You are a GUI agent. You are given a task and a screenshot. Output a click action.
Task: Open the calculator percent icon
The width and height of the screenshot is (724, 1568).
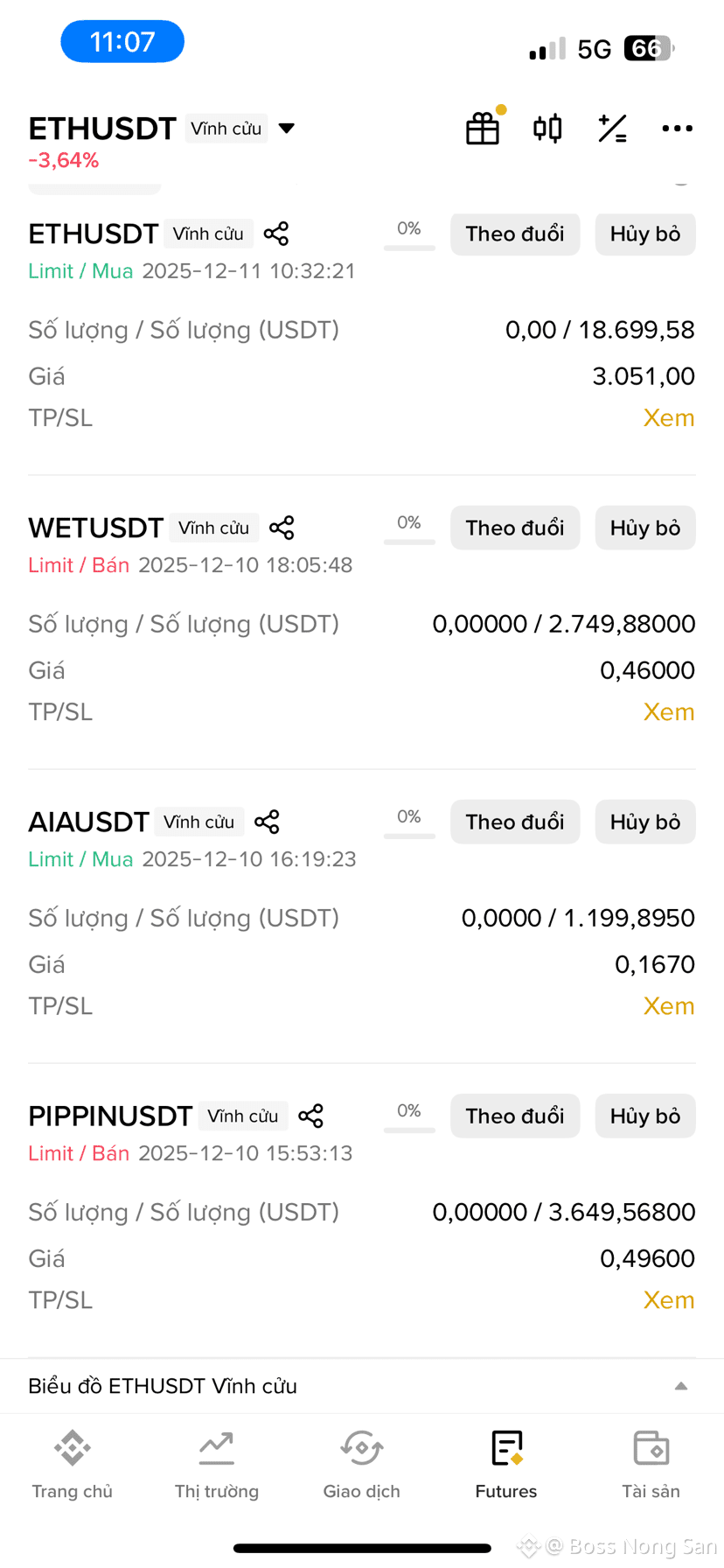[612, 129]
